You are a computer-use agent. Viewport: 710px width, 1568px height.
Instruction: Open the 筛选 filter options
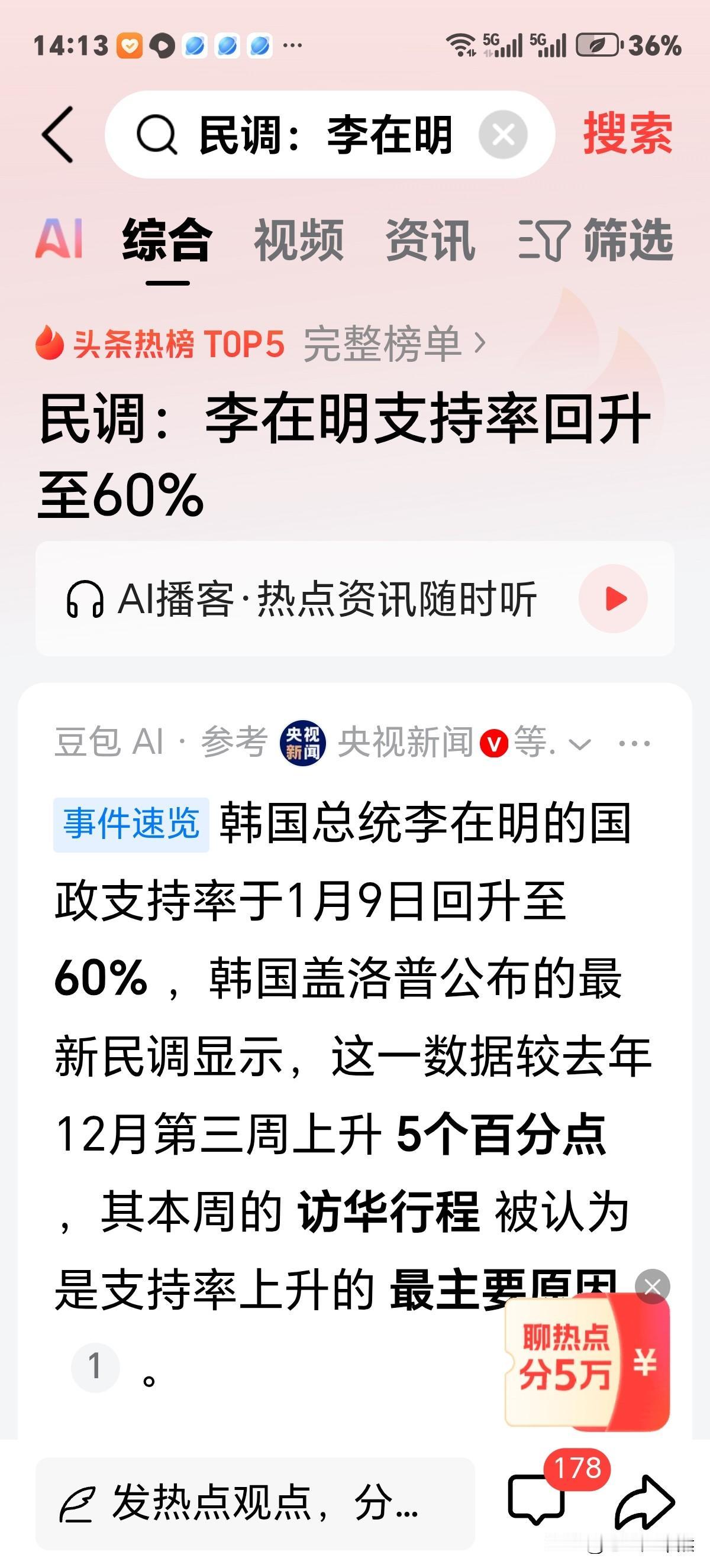point(622,241)
